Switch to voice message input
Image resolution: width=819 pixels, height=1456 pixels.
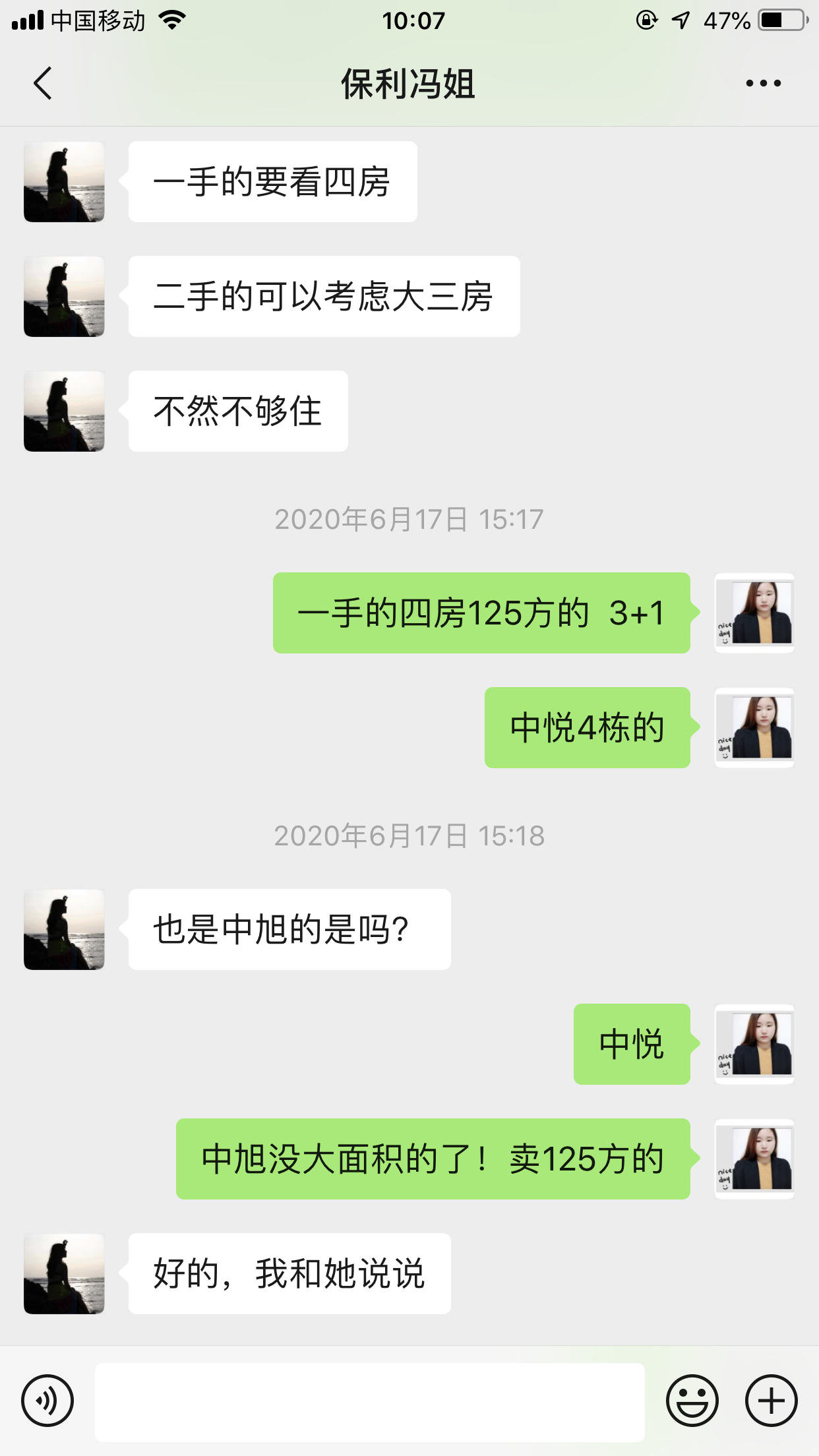(47, 1401)
